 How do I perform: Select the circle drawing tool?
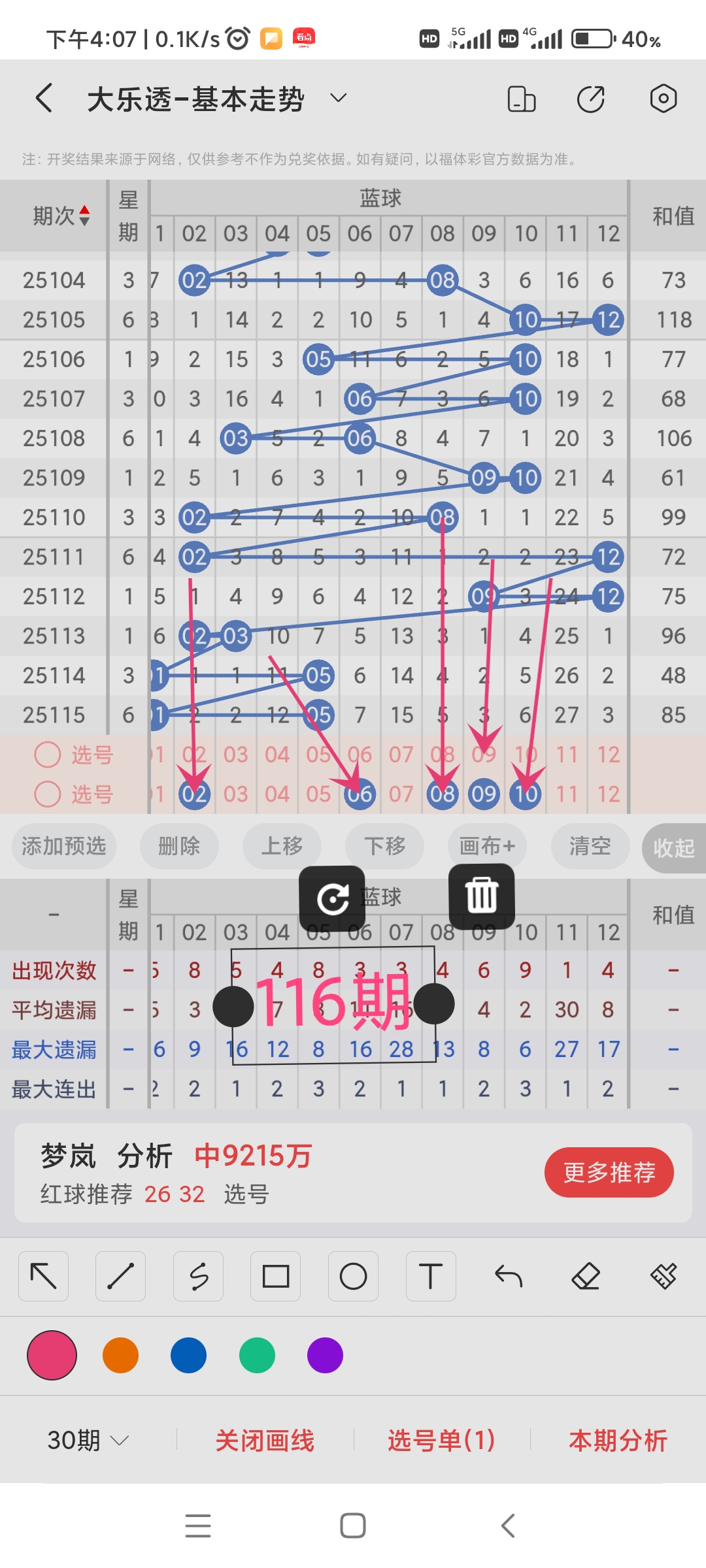pyautogui.click(x=353, y=1276)
